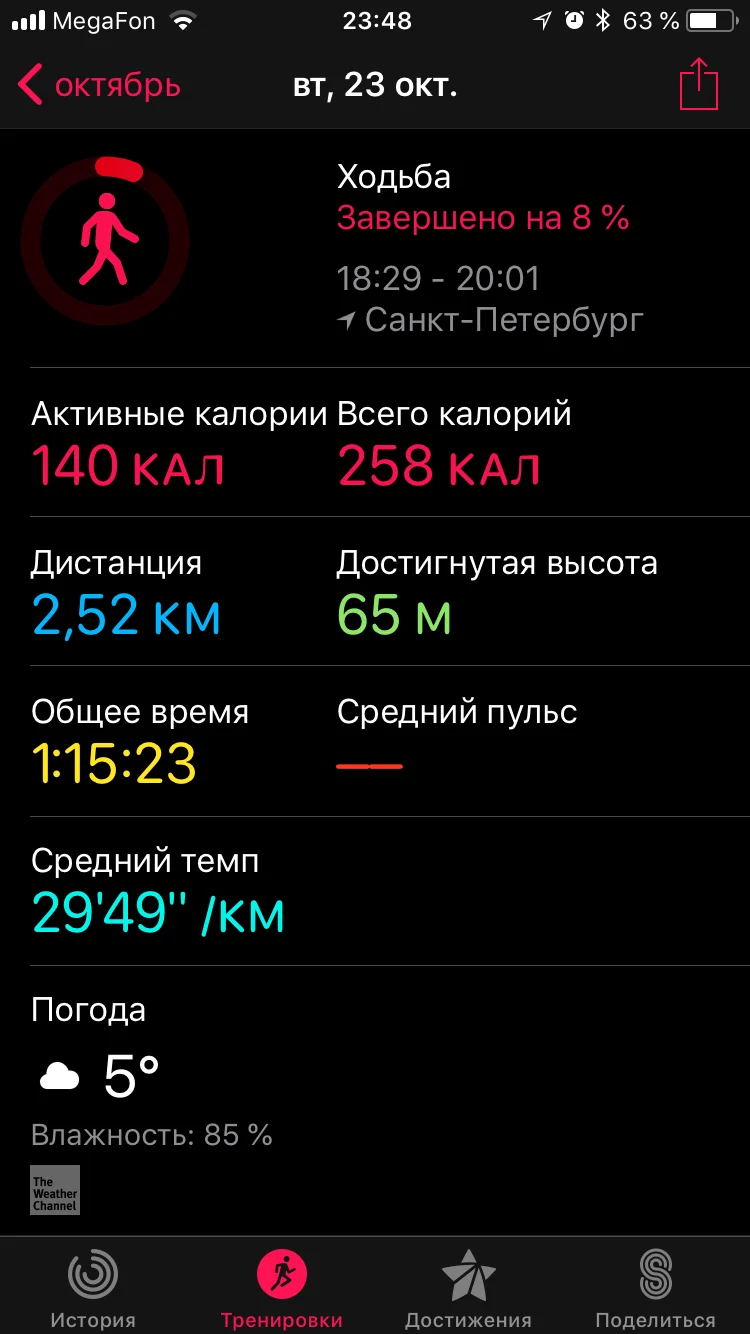Open The Weather Channel attribution link
Image resolution: width=750 pixels, height=1334 pixels.
pos(55,1190)
